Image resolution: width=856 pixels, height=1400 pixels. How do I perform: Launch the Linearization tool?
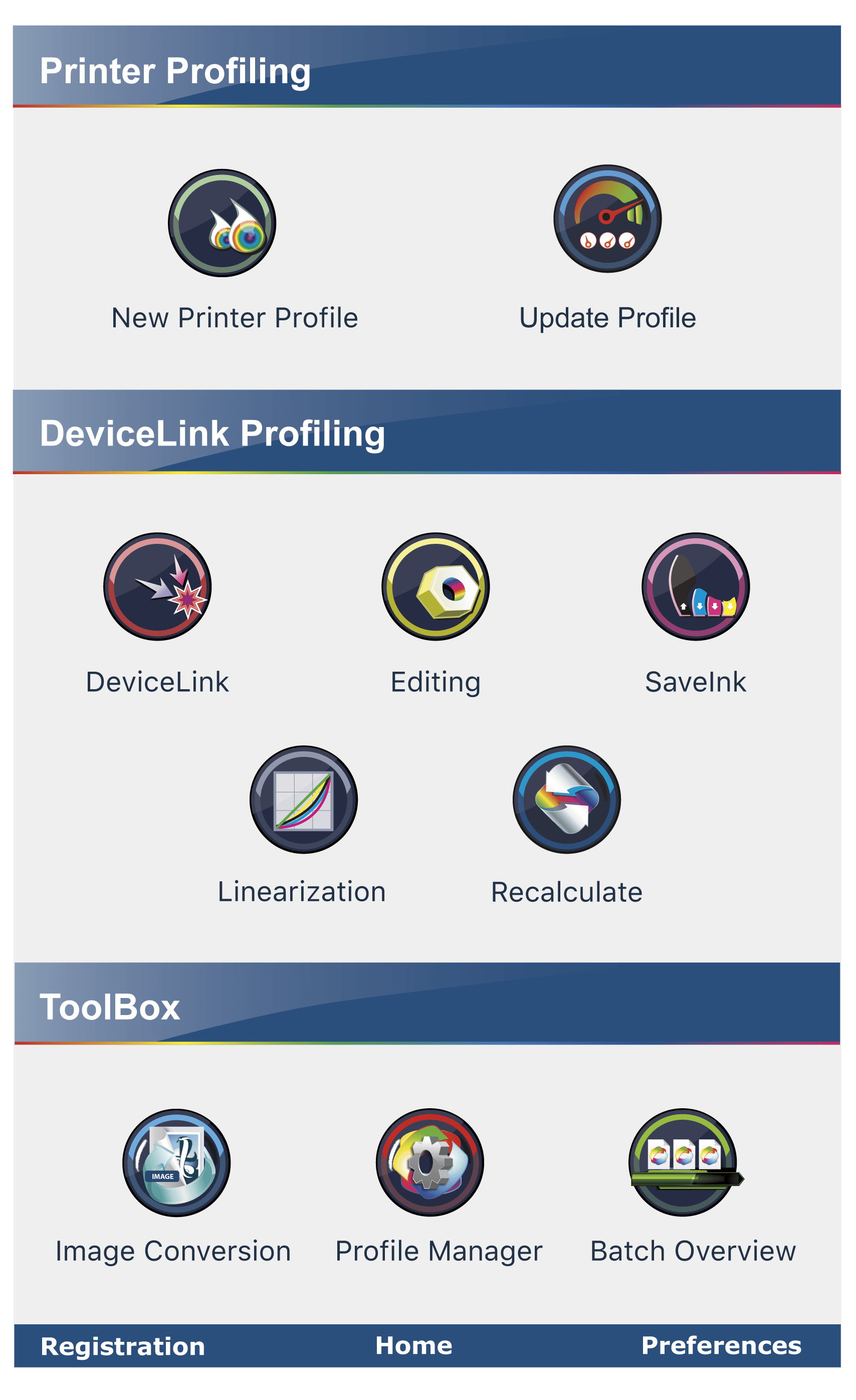pos(304,799)
